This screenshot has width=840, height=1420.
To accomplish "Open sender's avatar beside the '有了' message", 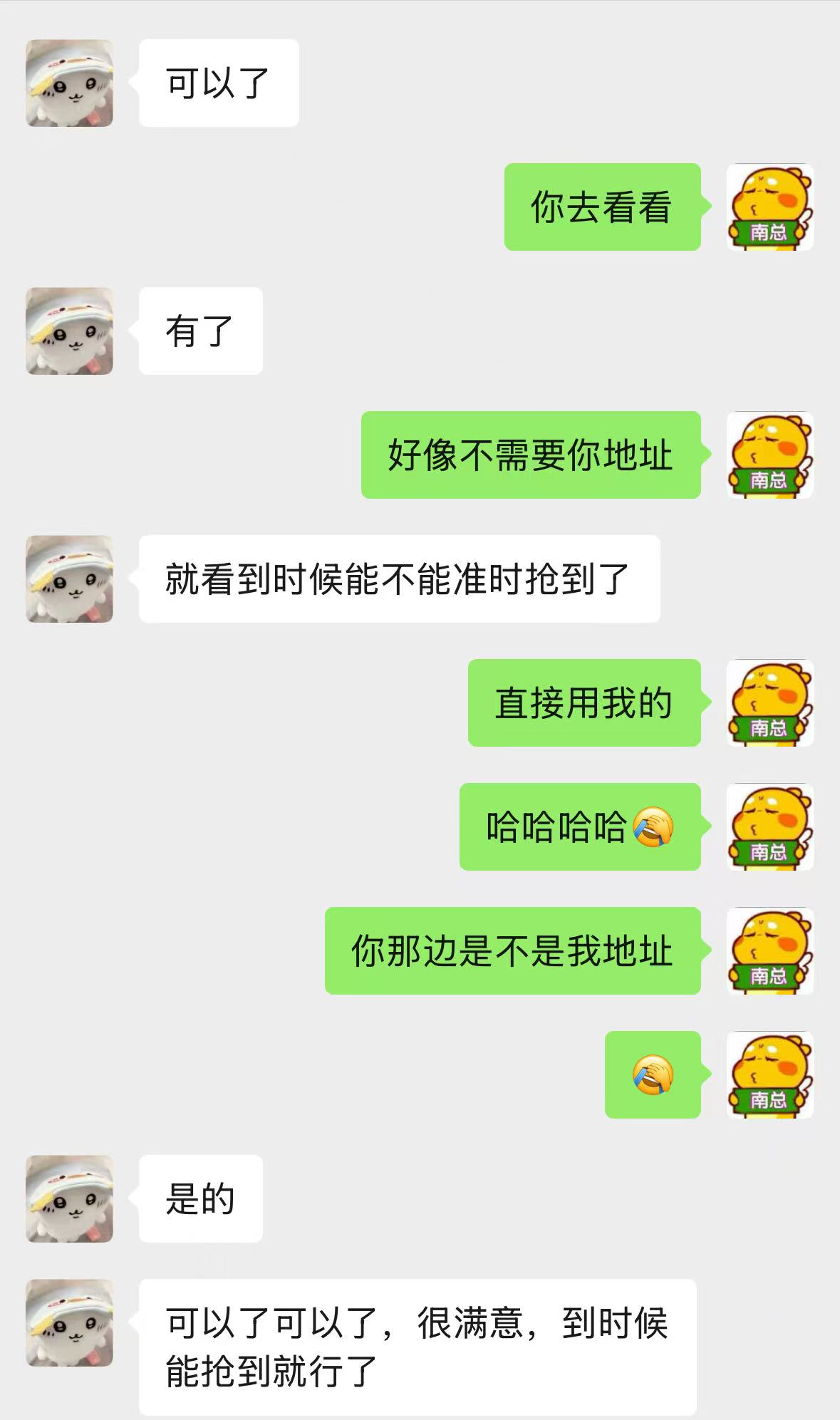I will coord(69,331).
